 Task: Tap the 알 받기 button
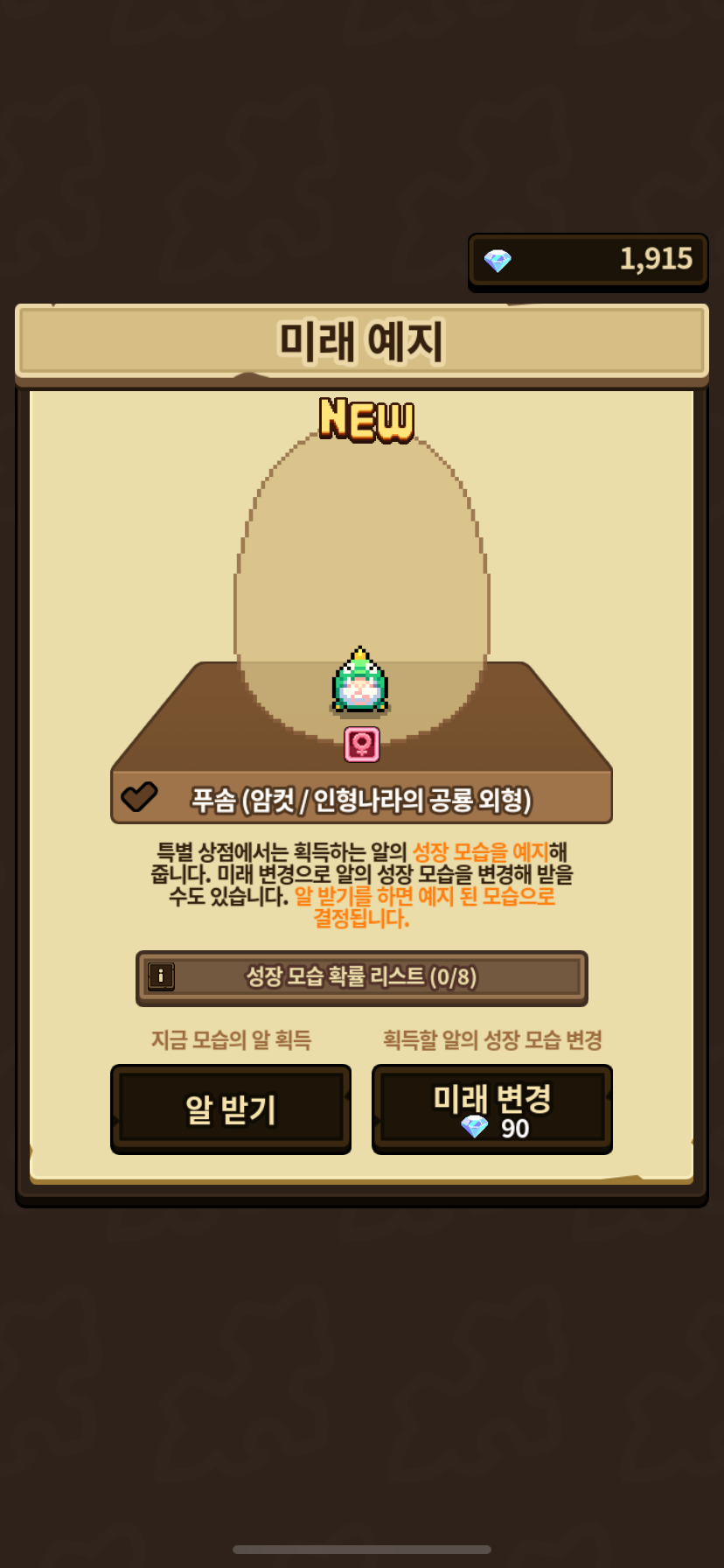tap(231, 1109)
